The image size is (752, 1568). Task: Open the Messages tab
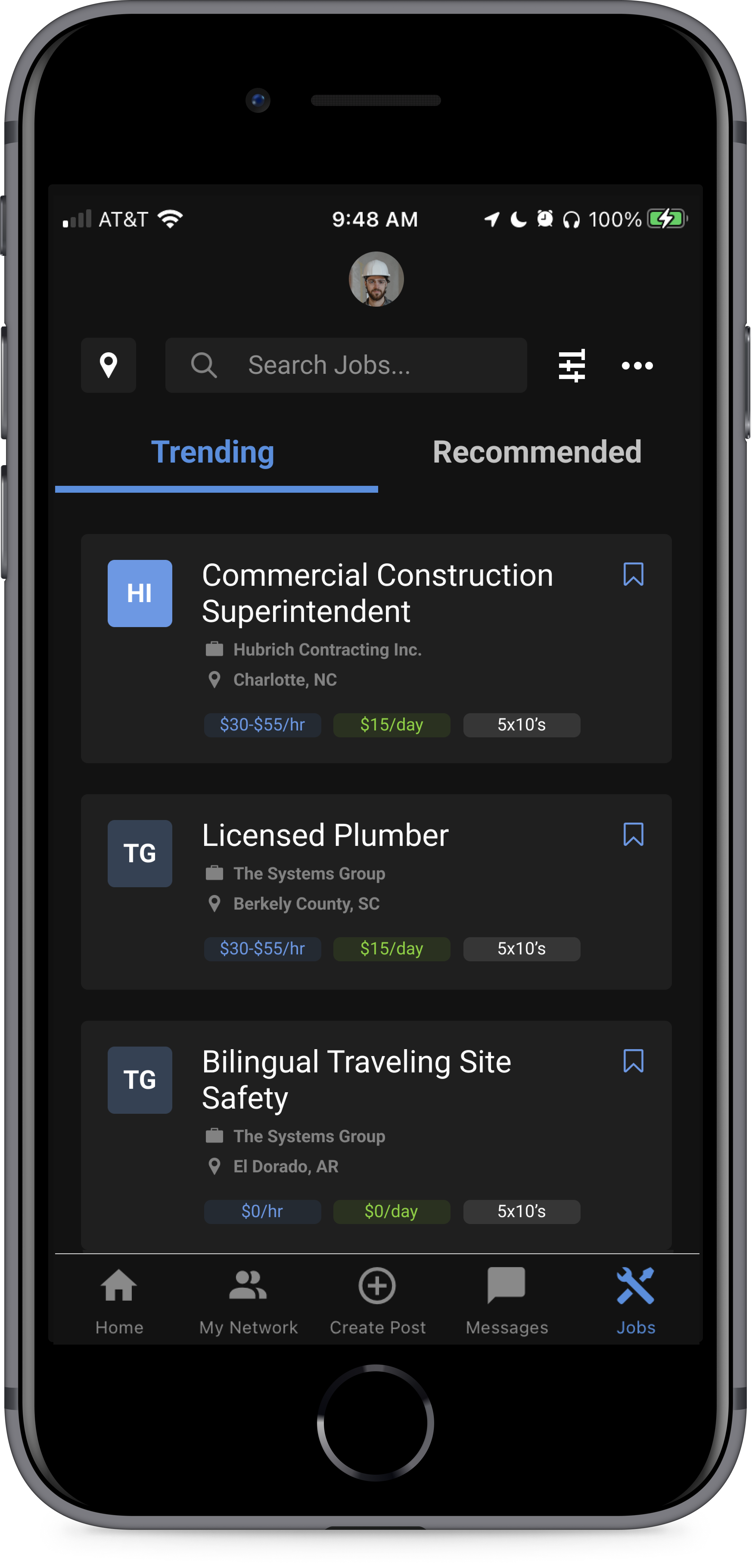click(x=507, y=1300)
